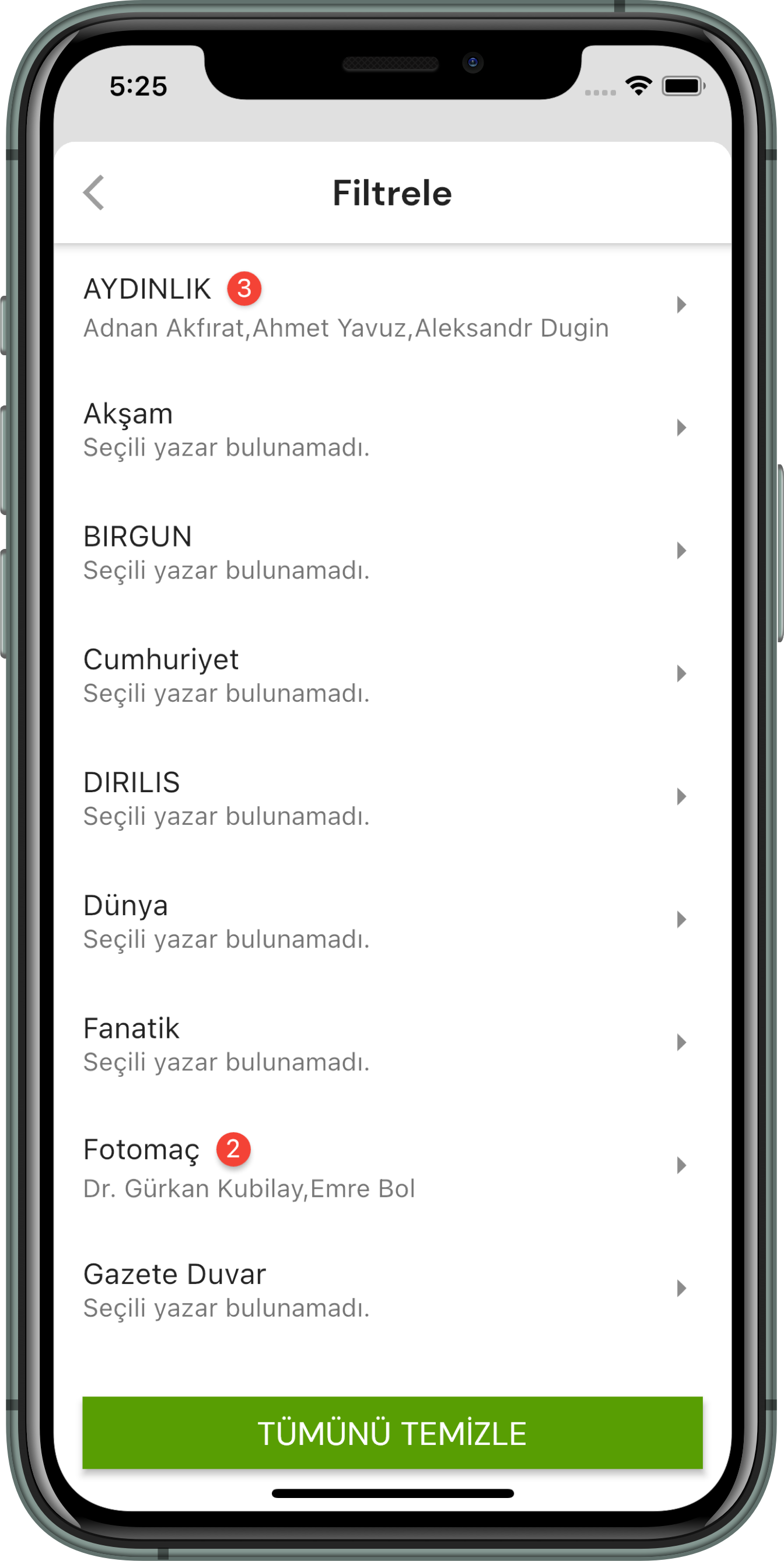Image resolution: width=784 pixels, height=1561 pixels.
Task: Tap the back arrow to leave Filtrele screen
Action: (x=94, y=192)
